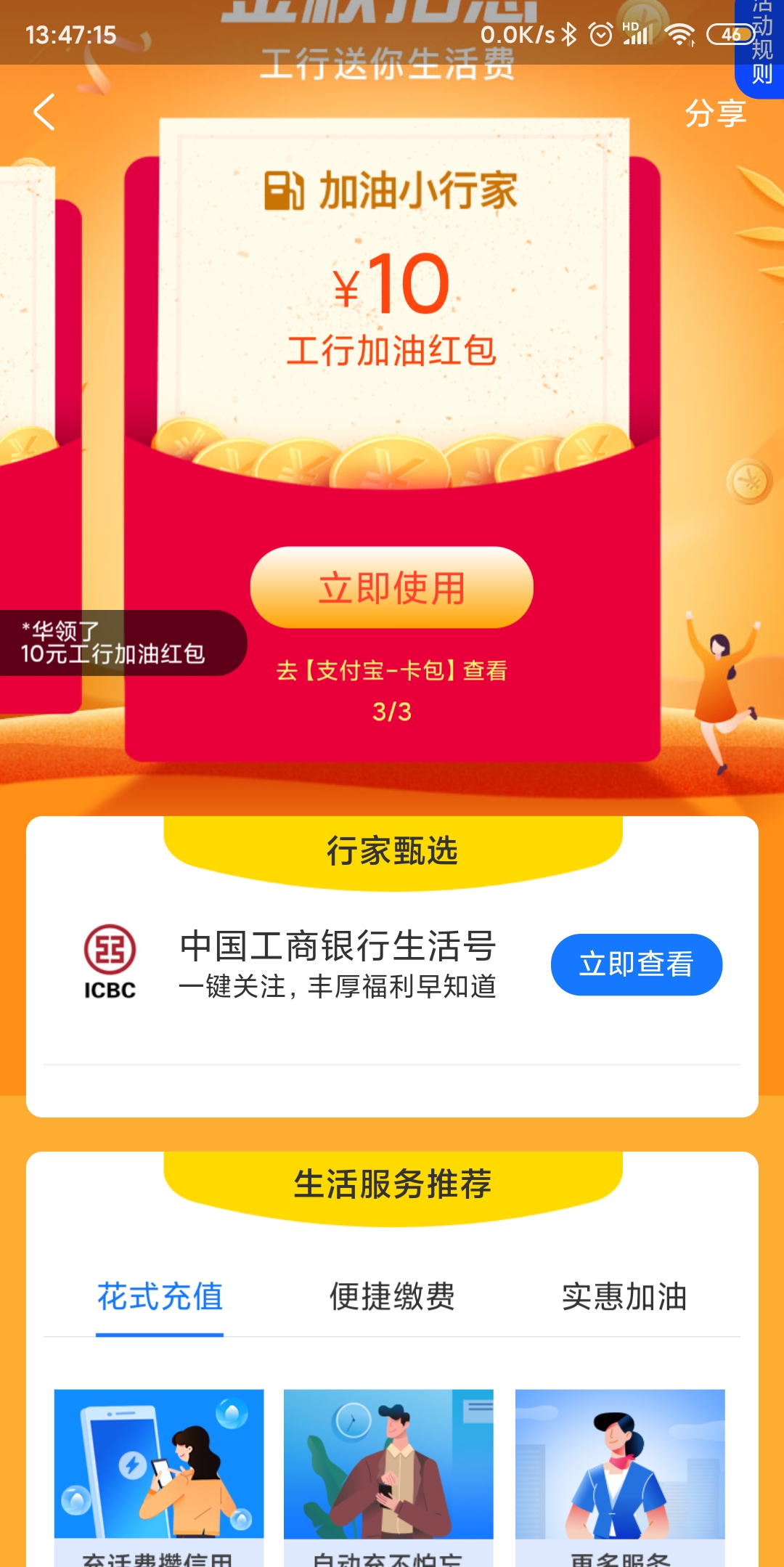Open the 中国工商银行生活号 row
784x1567 pixels.
(337, 964)
